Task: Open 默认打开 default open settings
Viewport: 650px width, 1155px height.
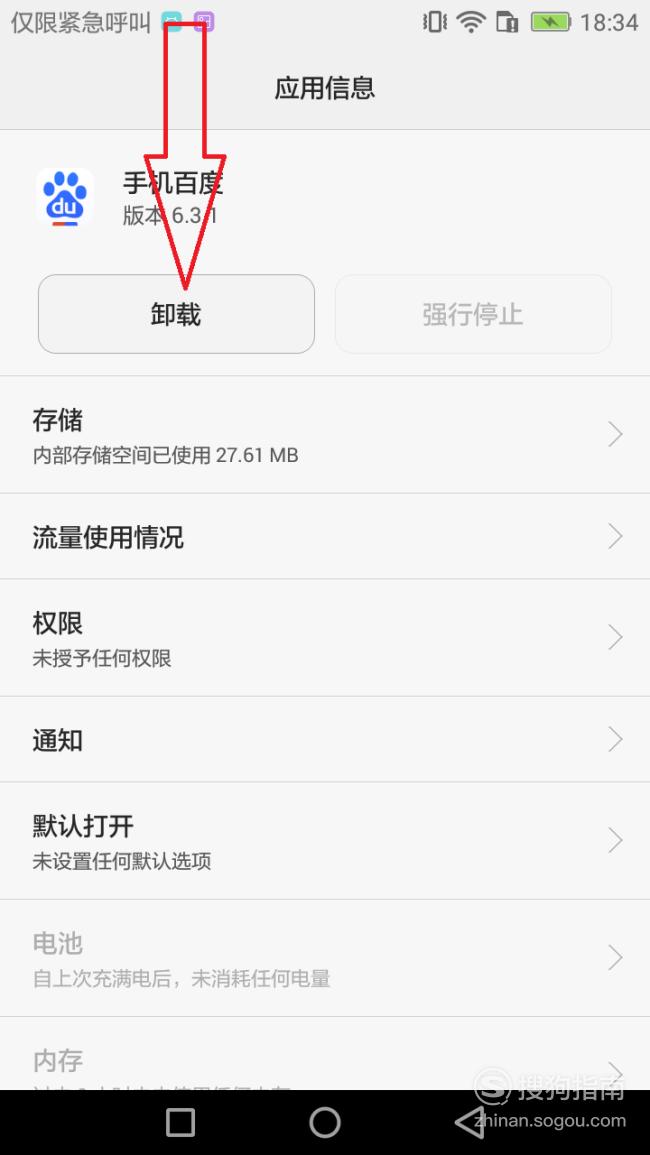Action: click(325, 840)
